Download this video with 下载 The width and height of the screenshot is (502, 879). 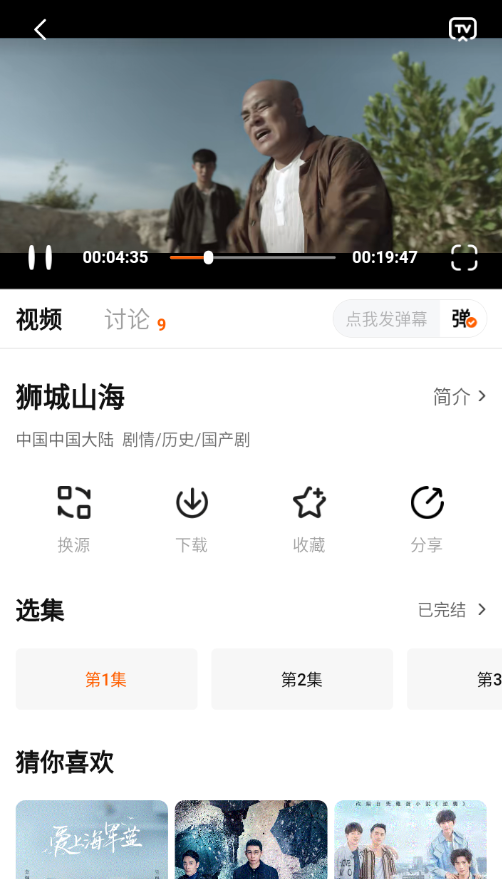pyautogui.click(x=192, y=520)
